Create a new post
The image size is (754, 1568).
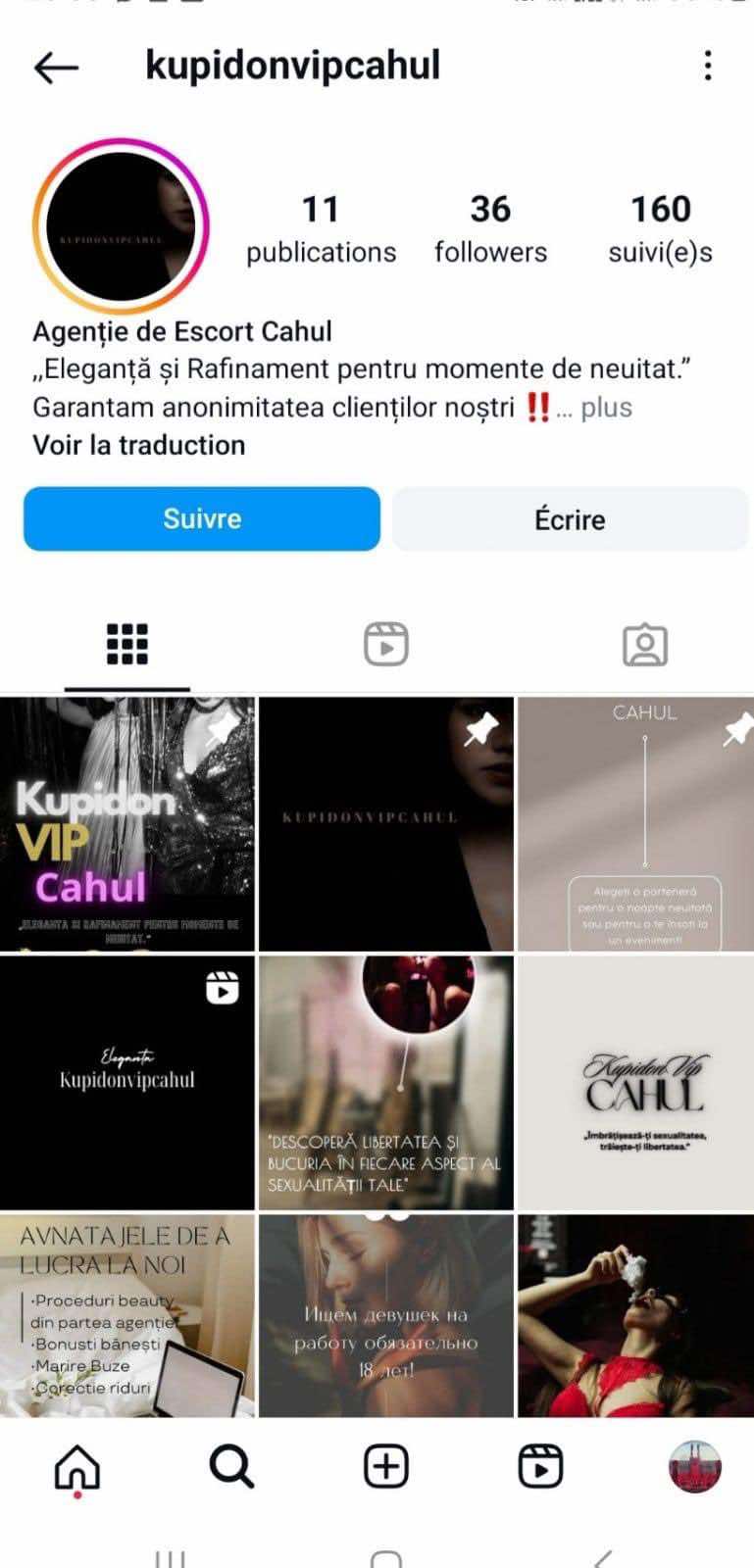pyautogui.click(x=385, y=1467)
